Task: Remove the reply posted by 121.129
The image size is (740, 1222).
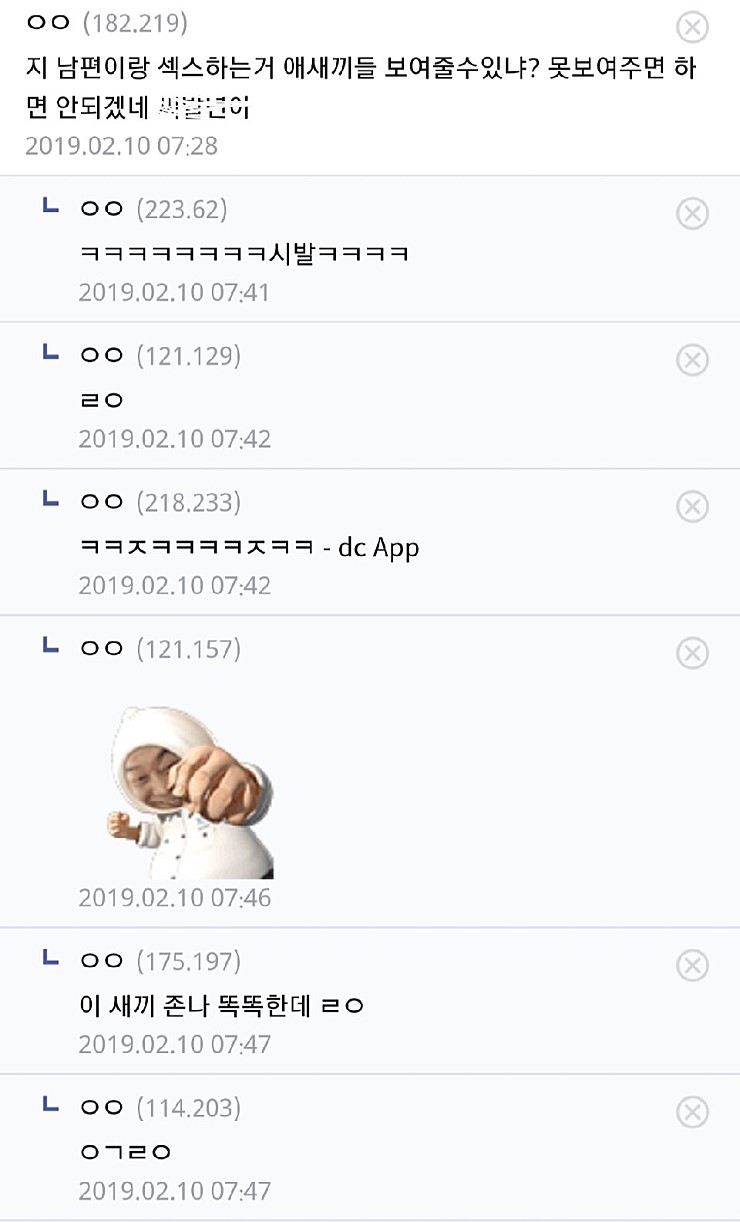Action: [692, 359]
